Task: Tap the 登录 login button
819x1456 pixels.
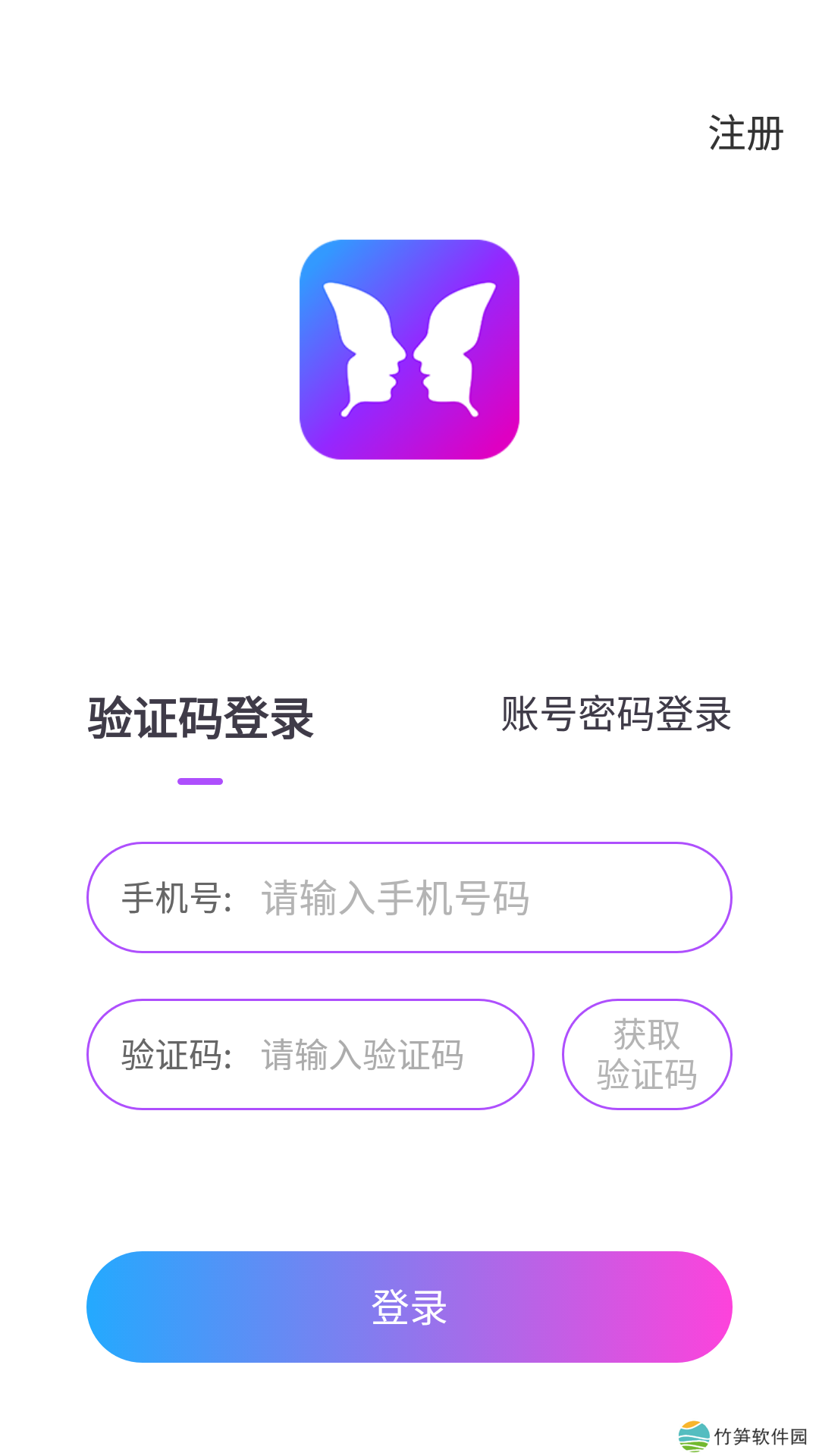Action: (409, 1307)
